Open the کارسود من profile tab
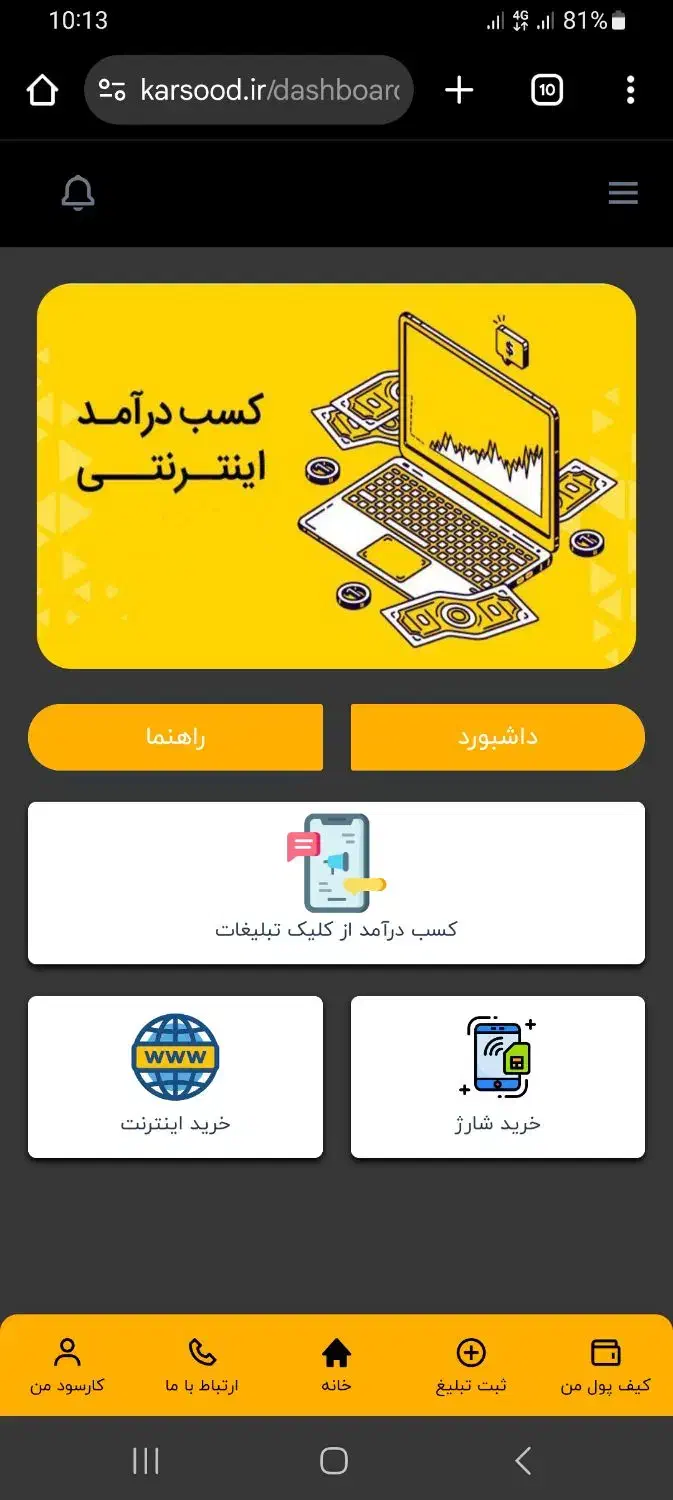Viewport: 673px width, 1500px height. click(67, 1365)
